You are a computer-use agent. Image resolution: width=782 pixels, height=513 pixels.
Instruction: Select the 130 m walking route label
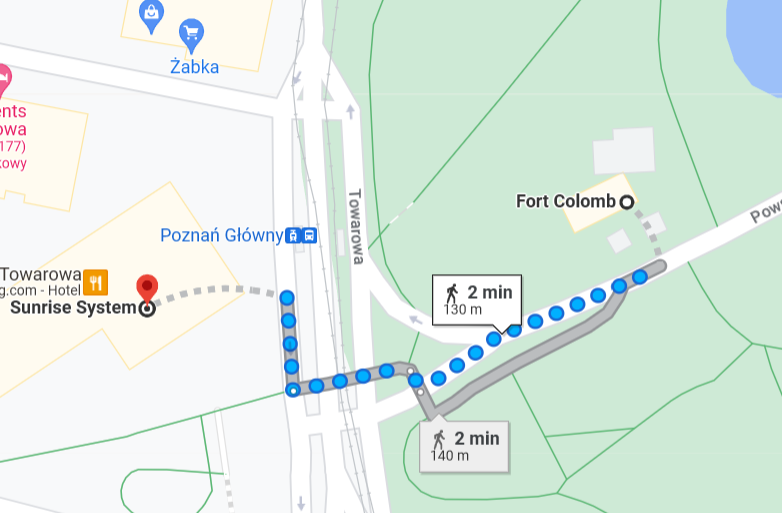(x=477, y=299)
